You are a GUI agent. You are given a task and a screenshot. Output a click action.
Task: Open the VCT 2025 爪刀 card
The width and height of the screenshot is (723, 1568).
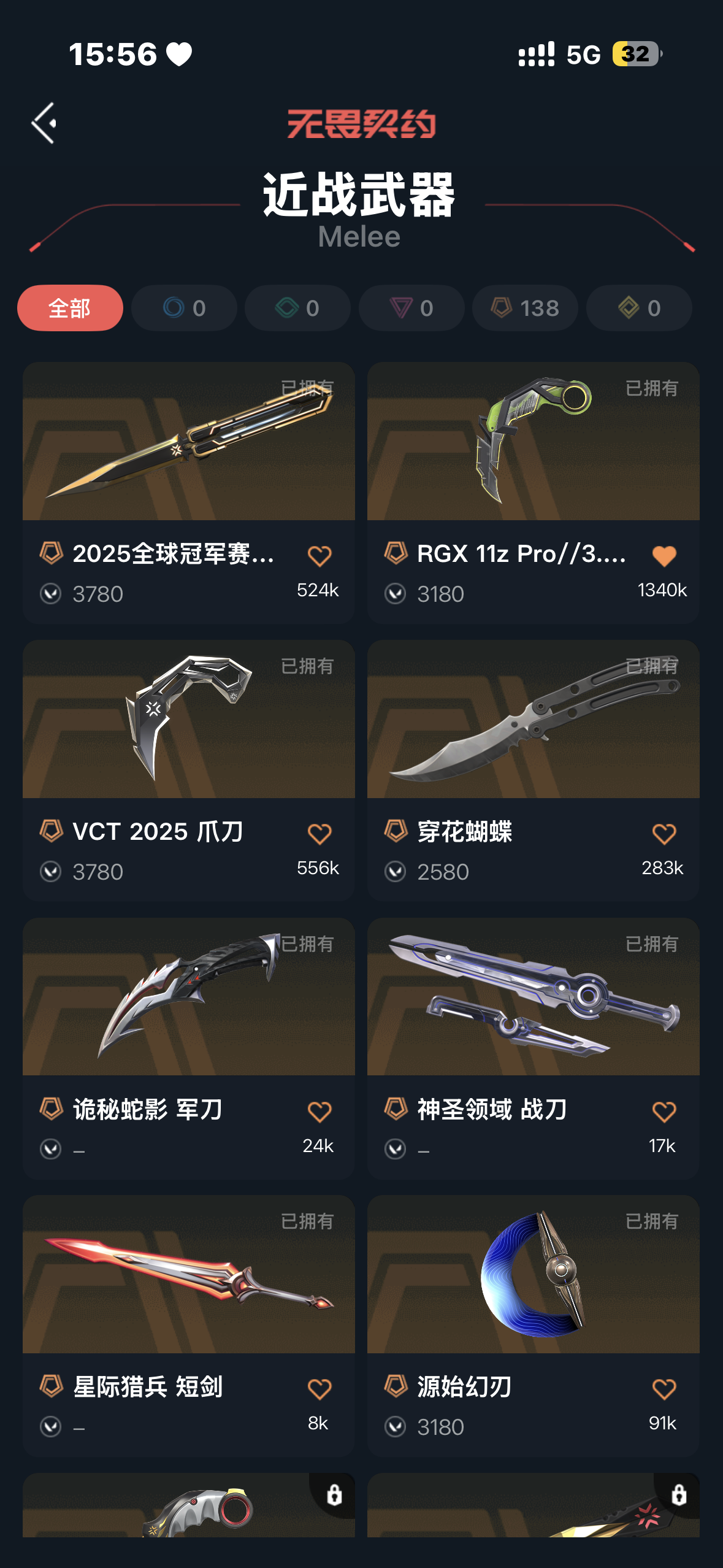pos(189,771)
